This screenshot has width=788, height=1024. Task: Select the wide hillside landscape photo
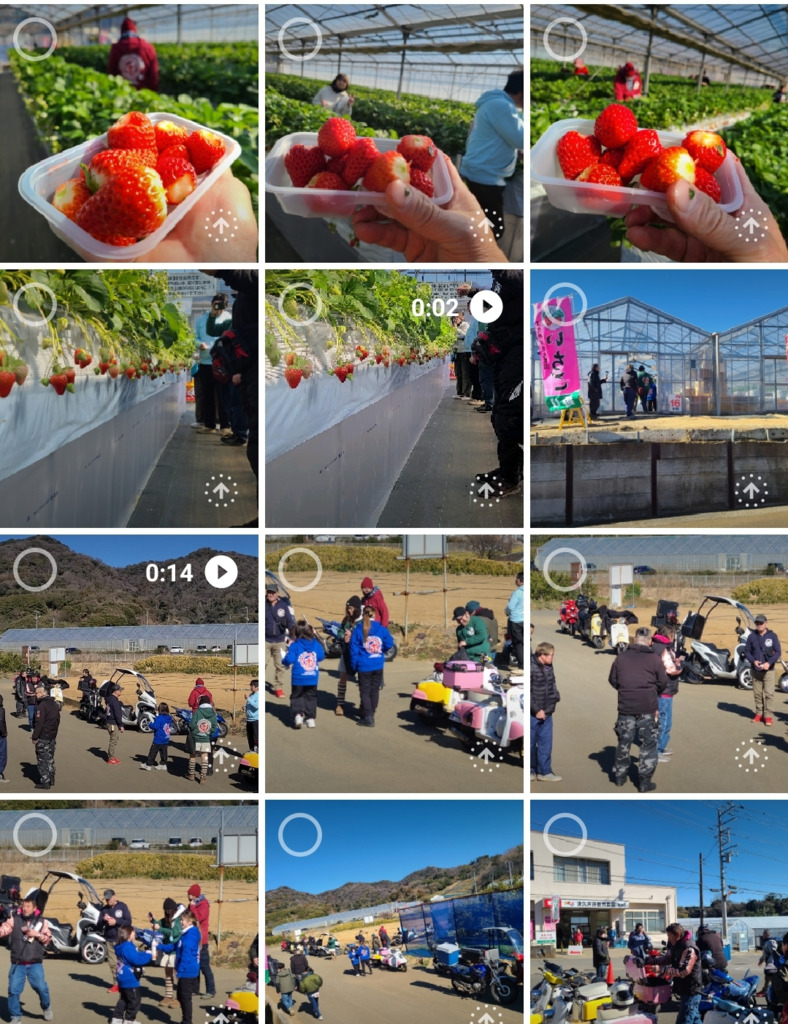(x=300, y=834)
